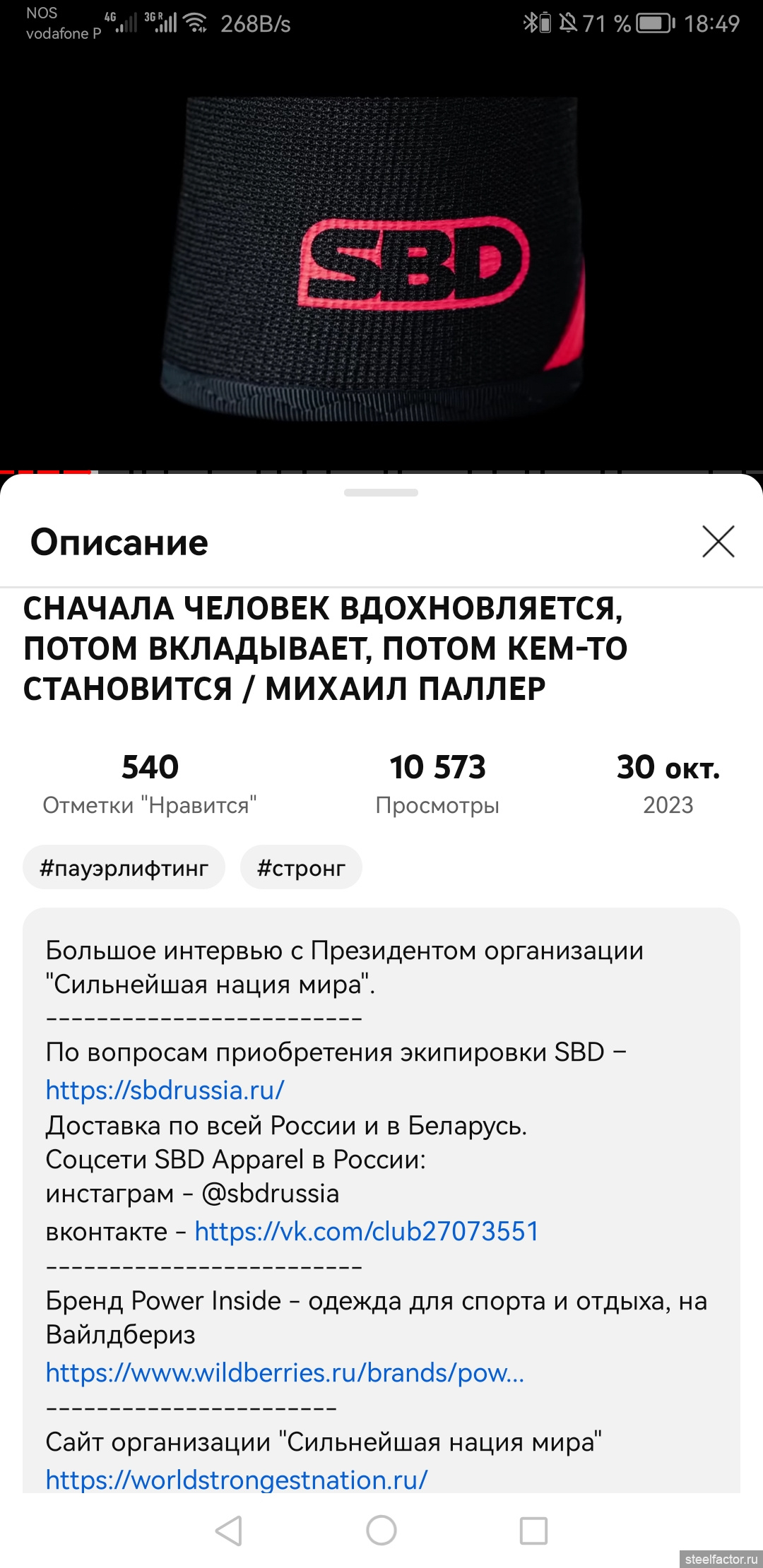Open the wildberries.ru Power Inside link
The width and height of the screenshot is (763, 1568).
point(285,1372)
